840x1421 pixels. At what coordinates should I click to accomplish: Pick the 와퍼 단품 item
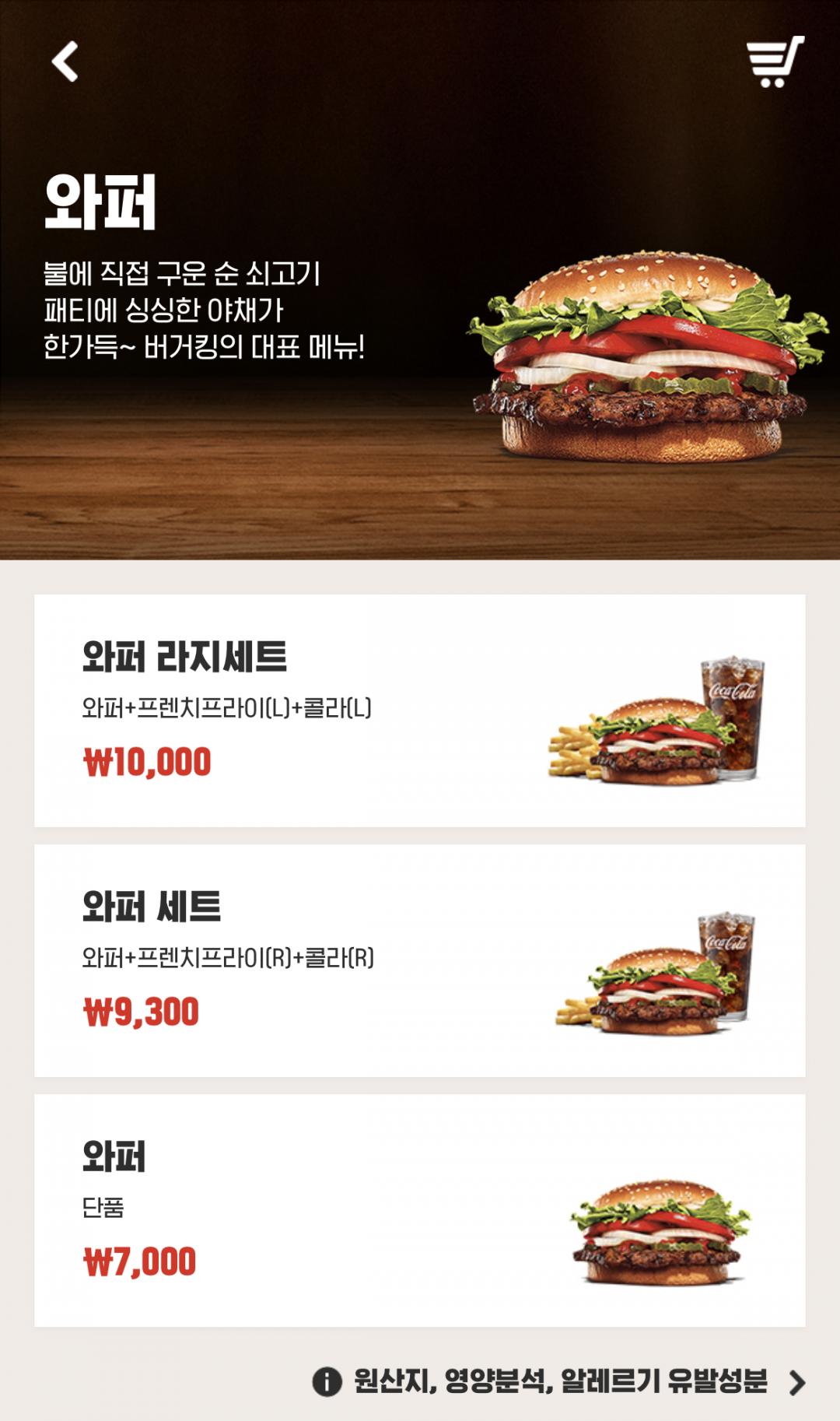click(419, 1210)
